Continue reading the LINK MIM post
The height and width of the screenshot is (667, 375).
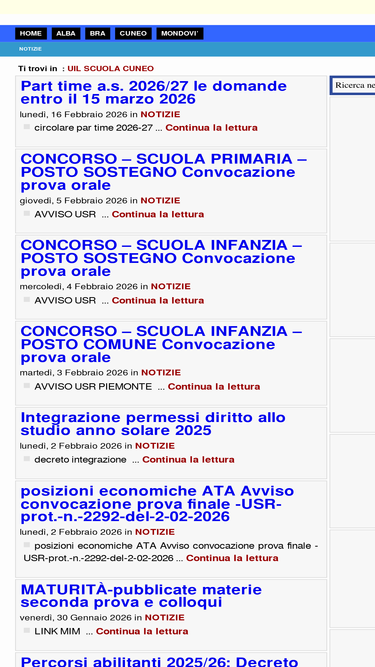(x=142, y=631)
